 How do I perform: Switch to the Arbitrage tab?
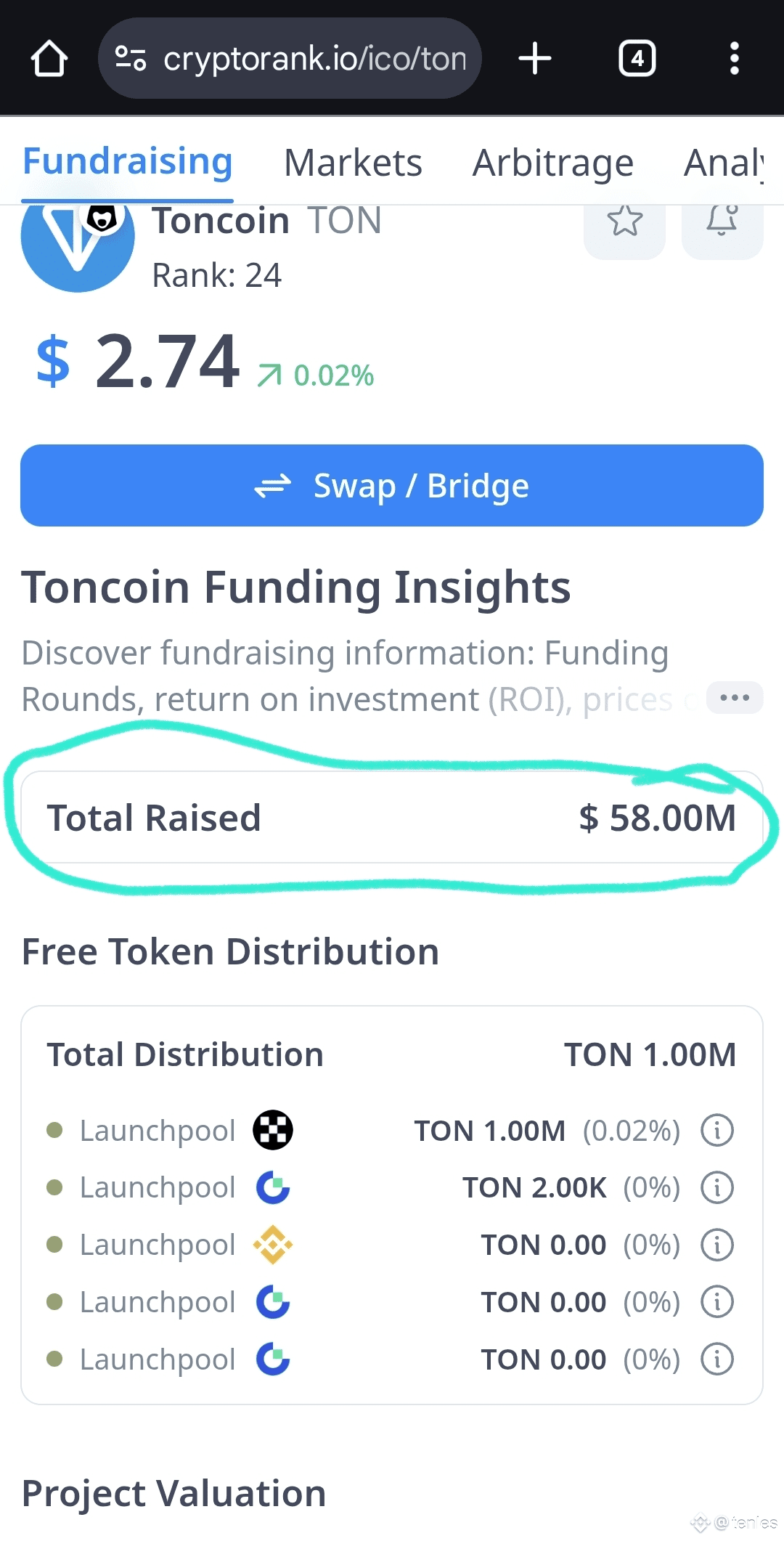pos(553,163)
